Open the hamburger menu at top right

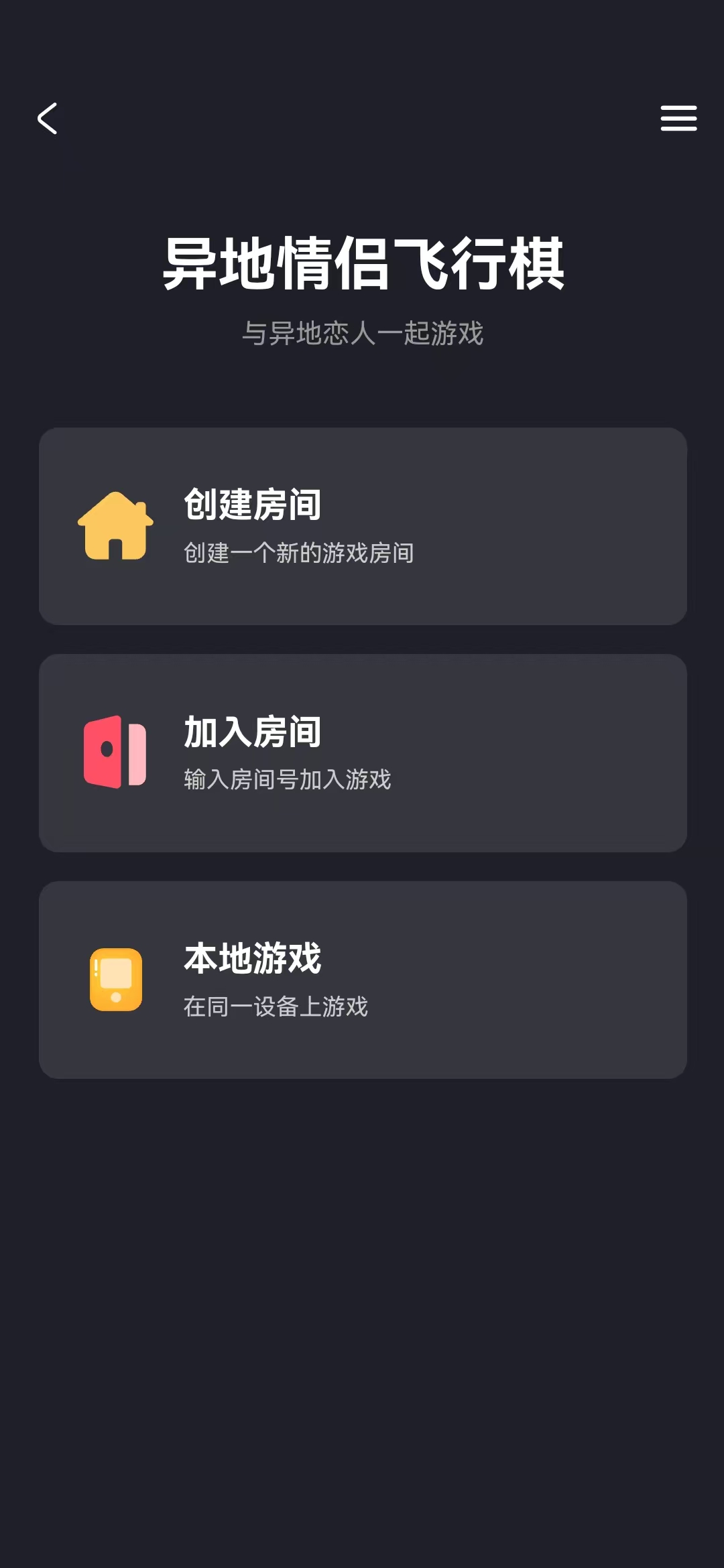coord(678,118)
